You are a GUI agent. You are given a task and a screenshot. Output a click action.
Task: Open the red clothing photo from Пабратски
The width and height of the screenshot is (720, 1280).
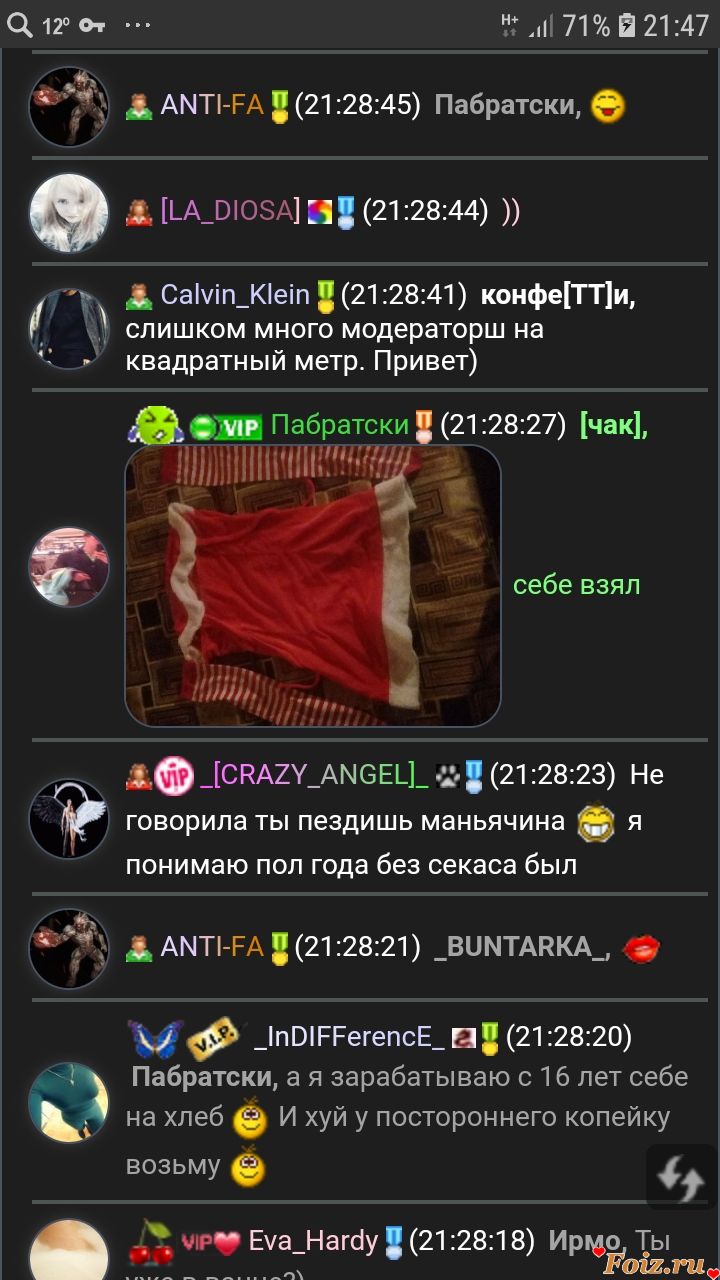[x=312, y=585]
